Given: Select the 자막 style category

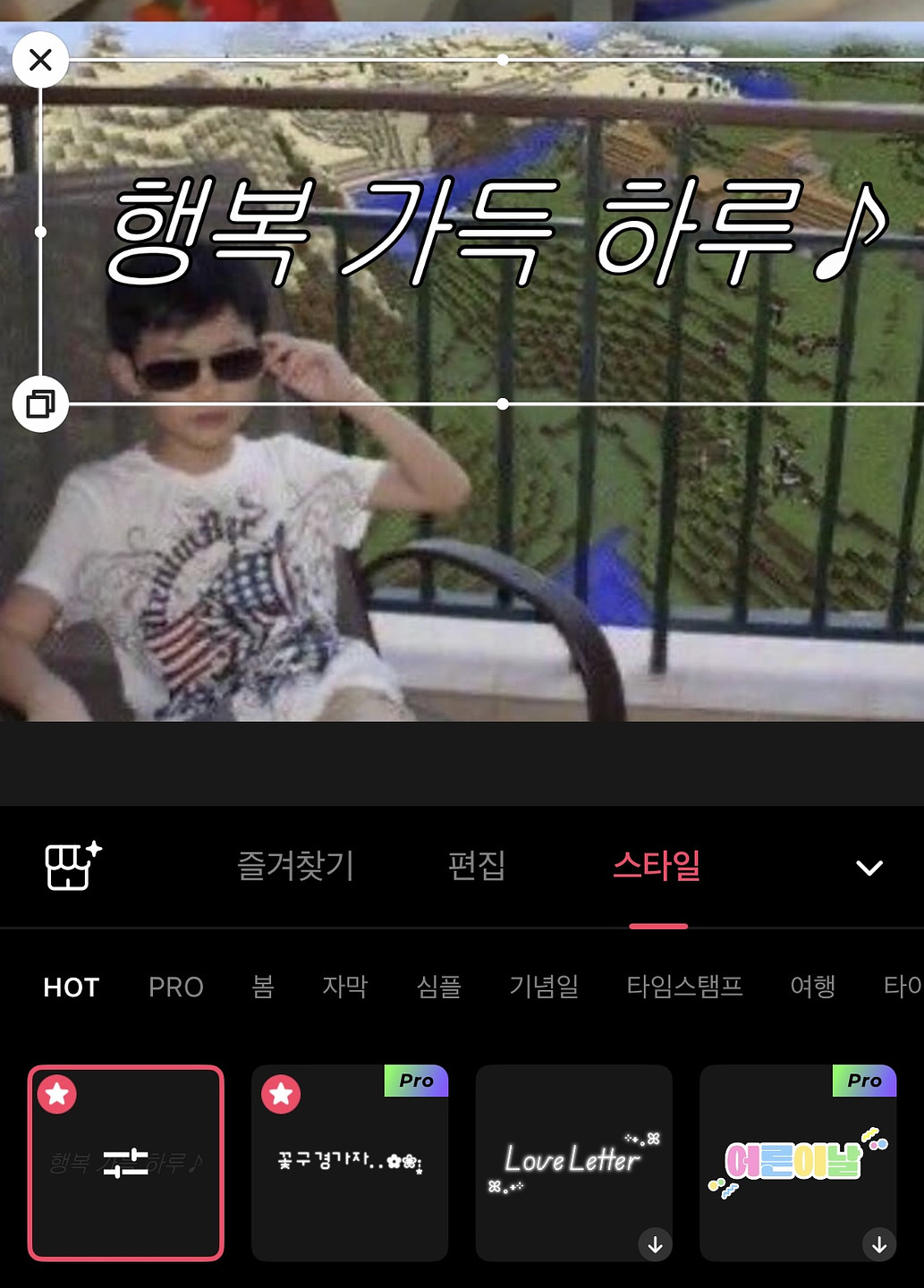Looking at the screenshot, I should pos(345,987).
